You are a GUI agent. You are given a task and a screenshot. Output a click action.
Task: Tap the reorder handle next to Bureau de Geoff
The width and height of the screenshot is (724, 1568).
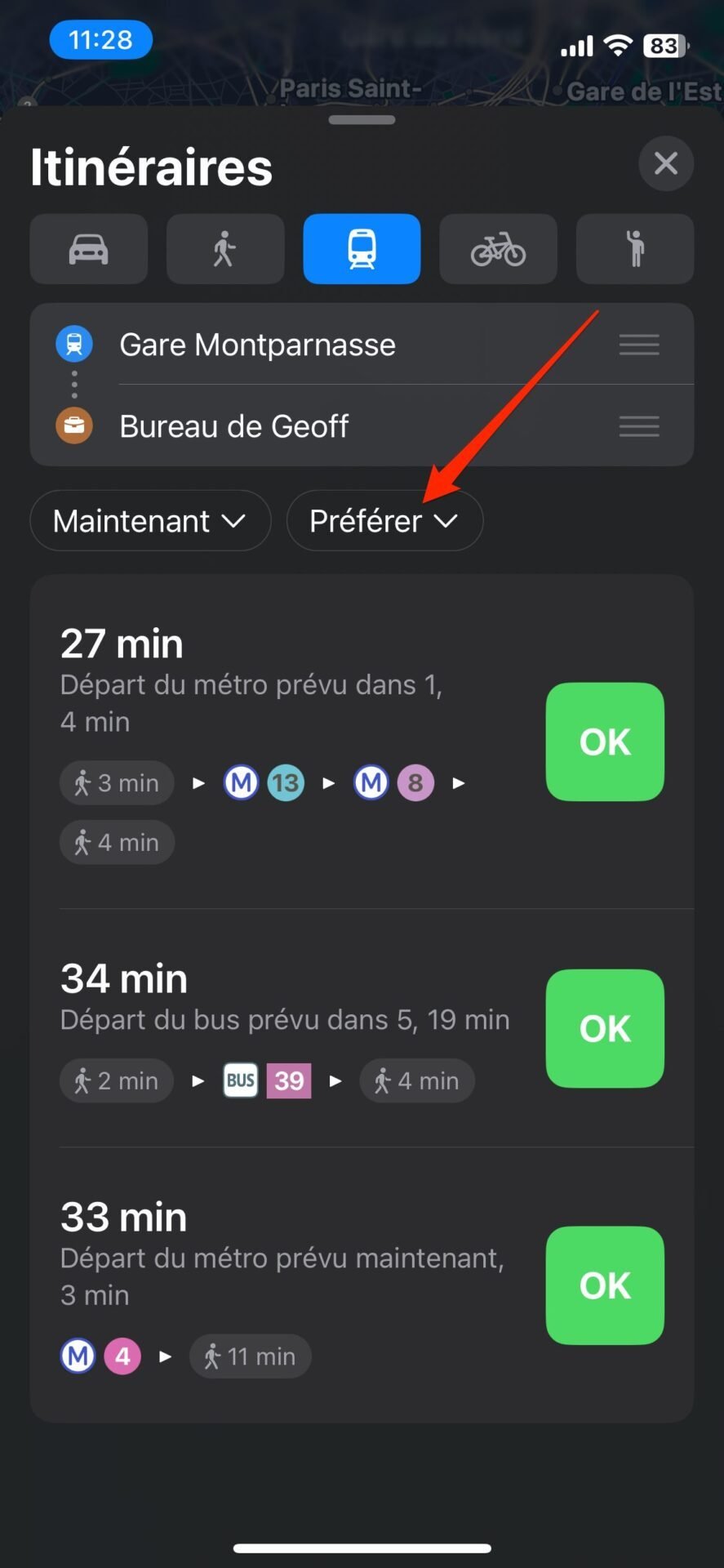[x=639, y=426]
